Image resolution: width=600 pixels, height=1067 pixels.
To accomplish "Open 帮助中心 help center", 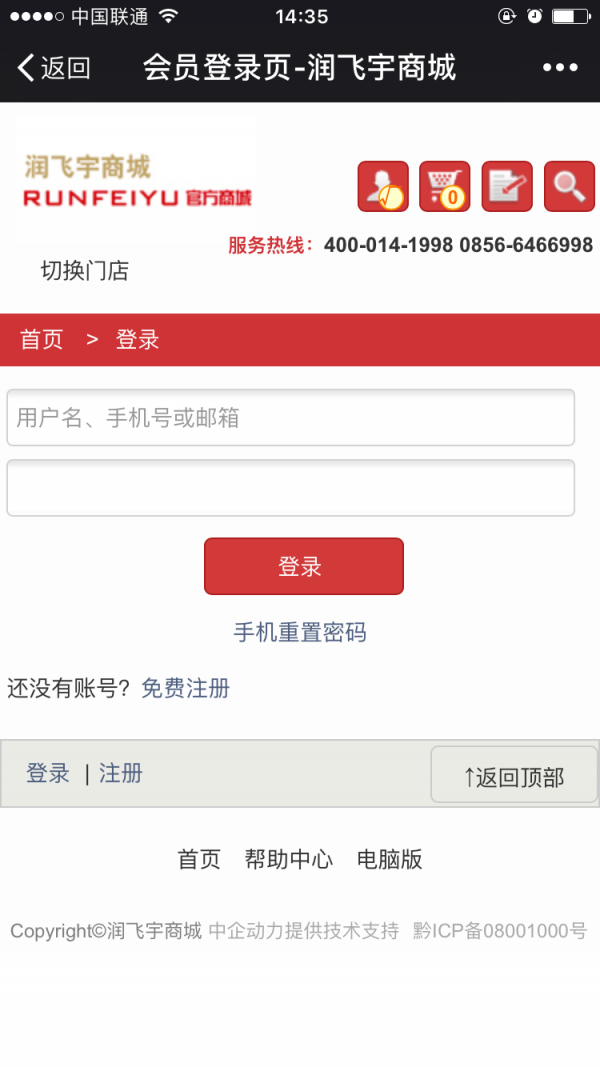I will pos(288,859).
